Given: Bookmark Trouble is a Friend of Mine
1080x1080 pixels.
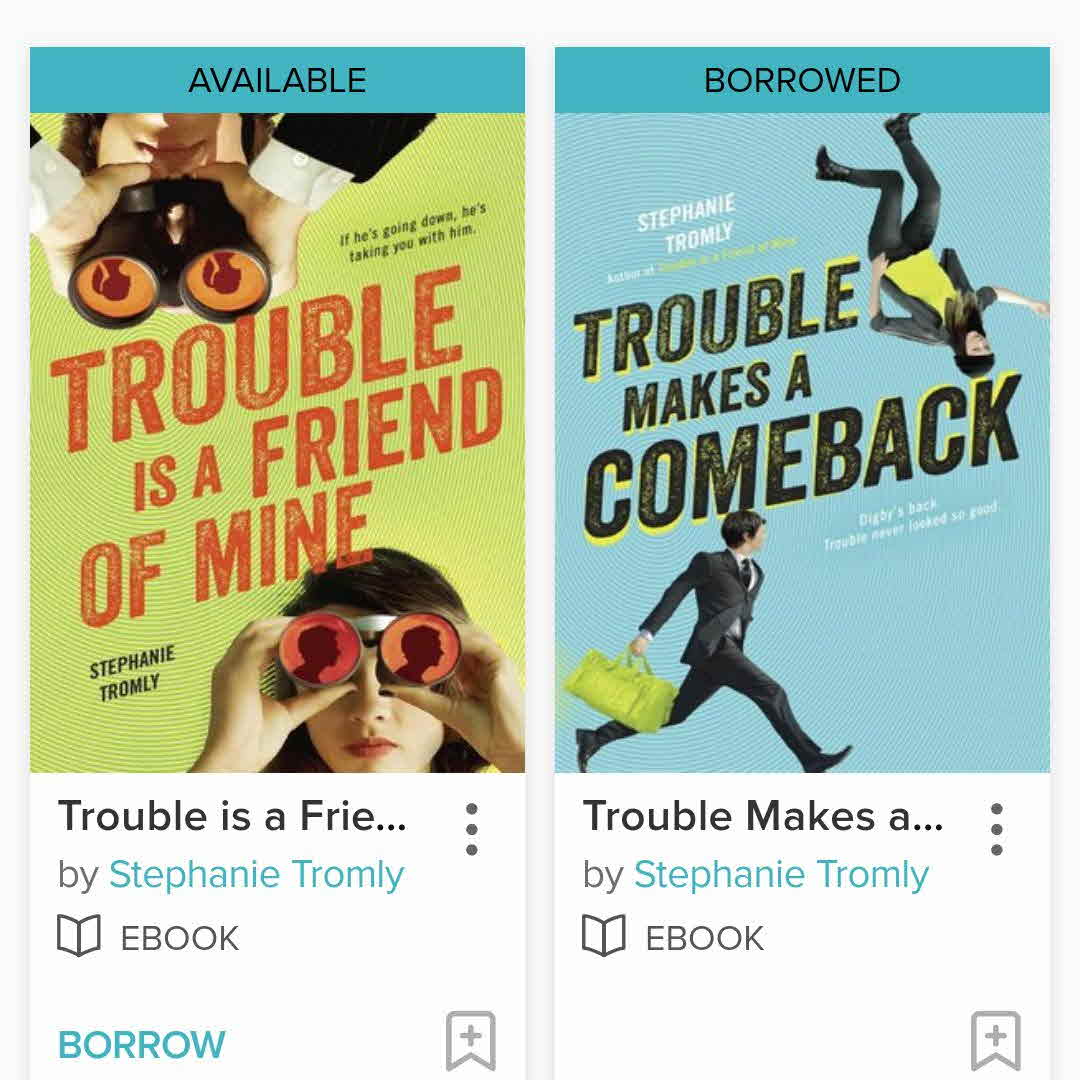Looking at the screenshot, I should click(x=470, y=1041).
